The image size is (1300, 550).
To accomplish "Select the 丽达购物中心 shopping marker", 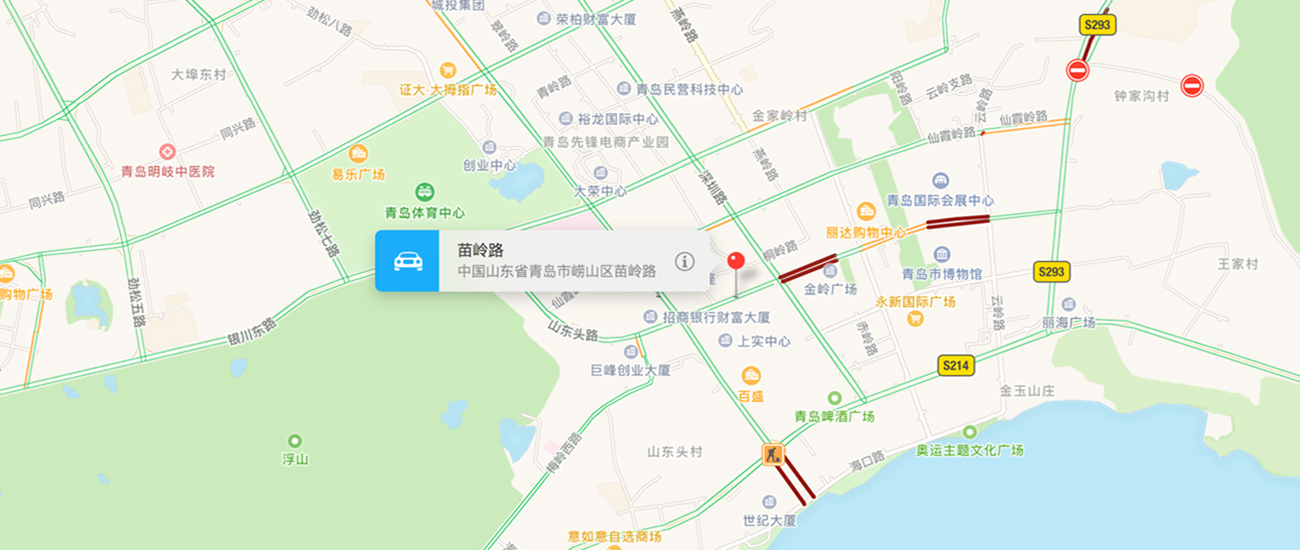I will click(x=866, y=211).
